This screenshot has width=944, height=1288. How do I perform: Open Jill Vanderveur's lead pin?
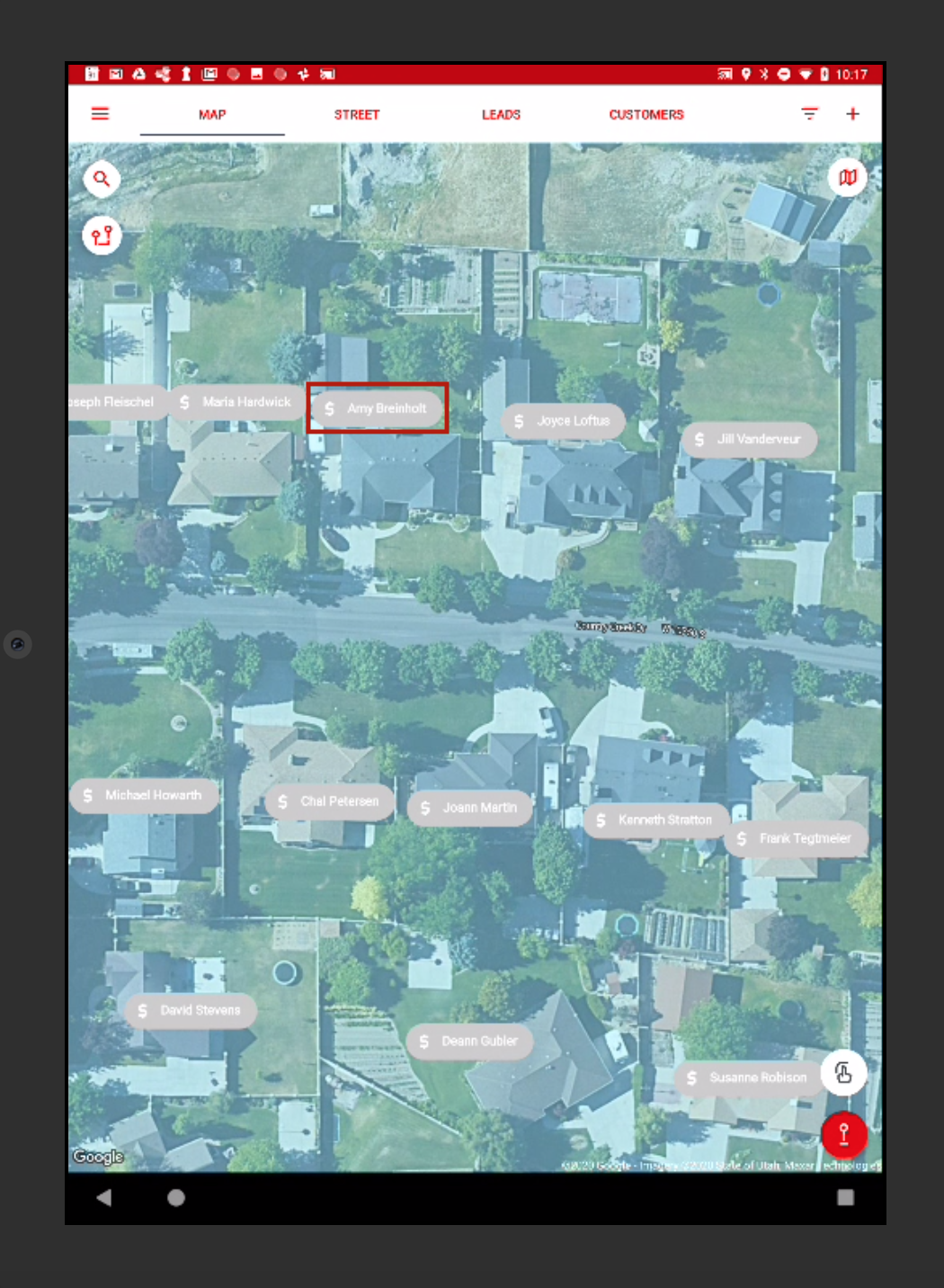pyautogui.click(x=748, y=439)
